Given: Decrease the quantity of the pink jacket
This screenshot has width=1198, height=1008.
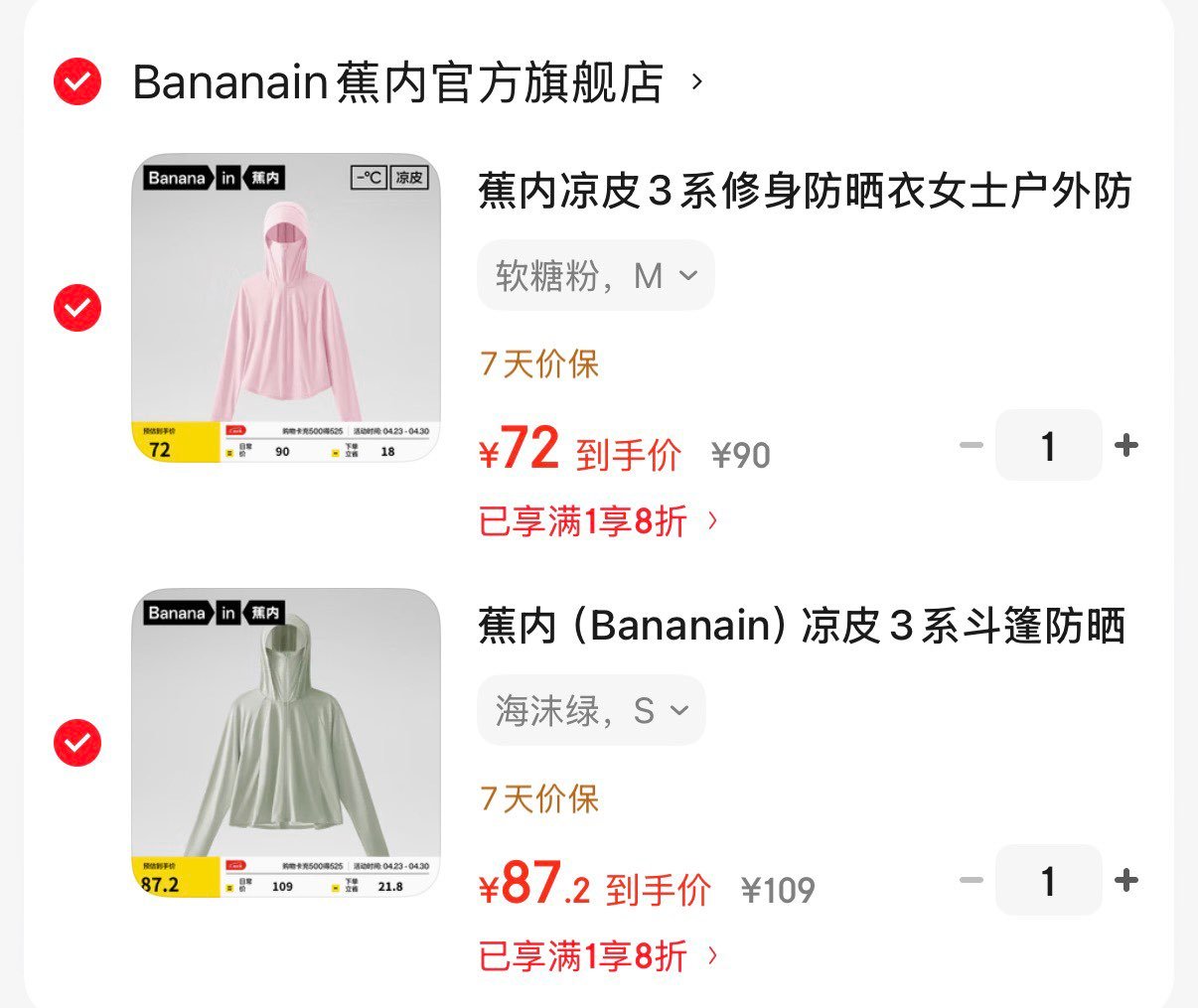Looking at the screenshot, I should [x=972, y=446].
